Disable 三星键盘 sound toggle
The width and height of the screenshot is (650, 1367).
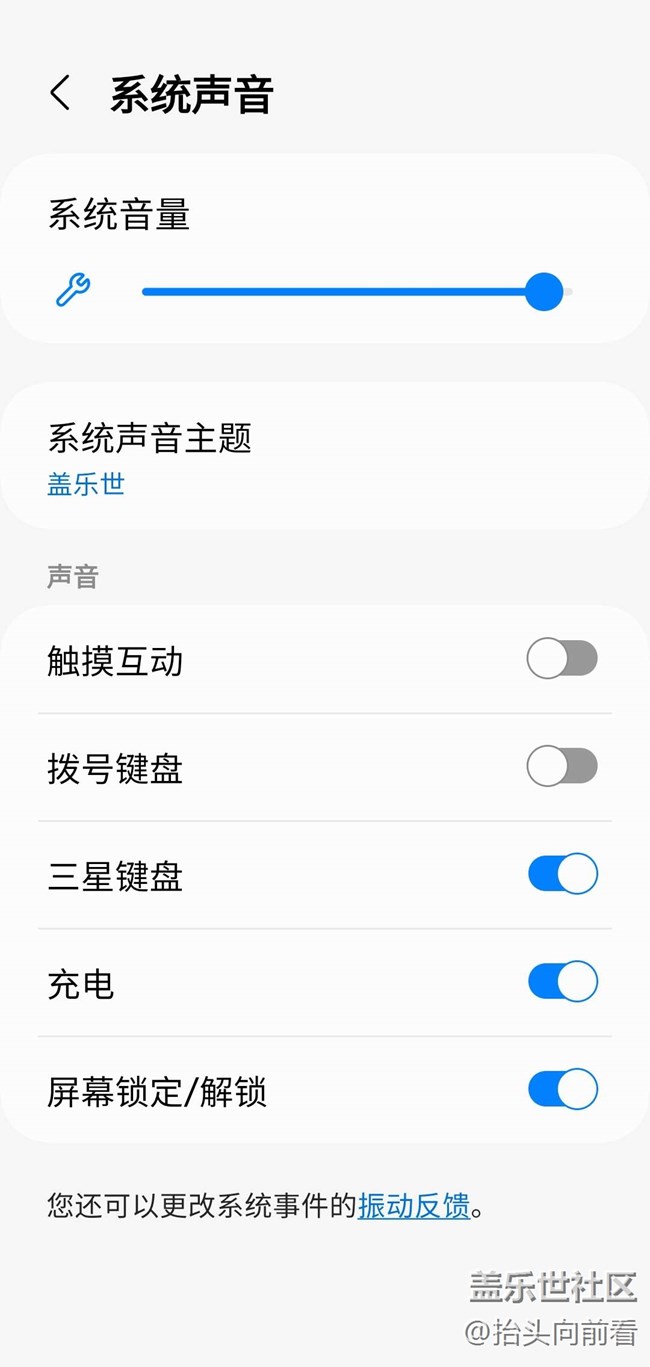tap(562, 874)
